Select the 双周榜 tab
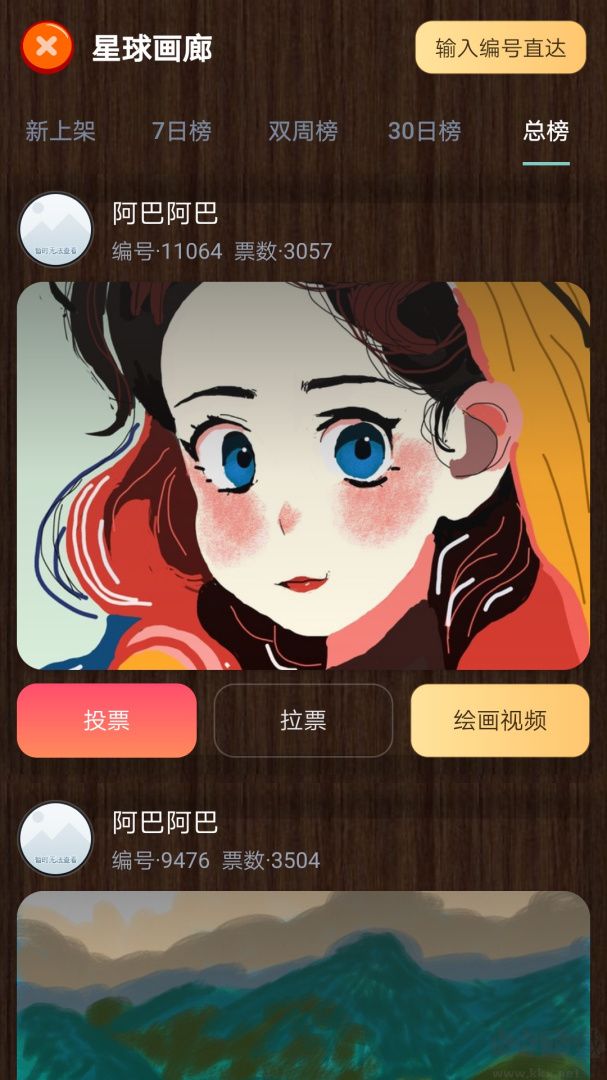The image size is (607, 1080). pos(303,131)
